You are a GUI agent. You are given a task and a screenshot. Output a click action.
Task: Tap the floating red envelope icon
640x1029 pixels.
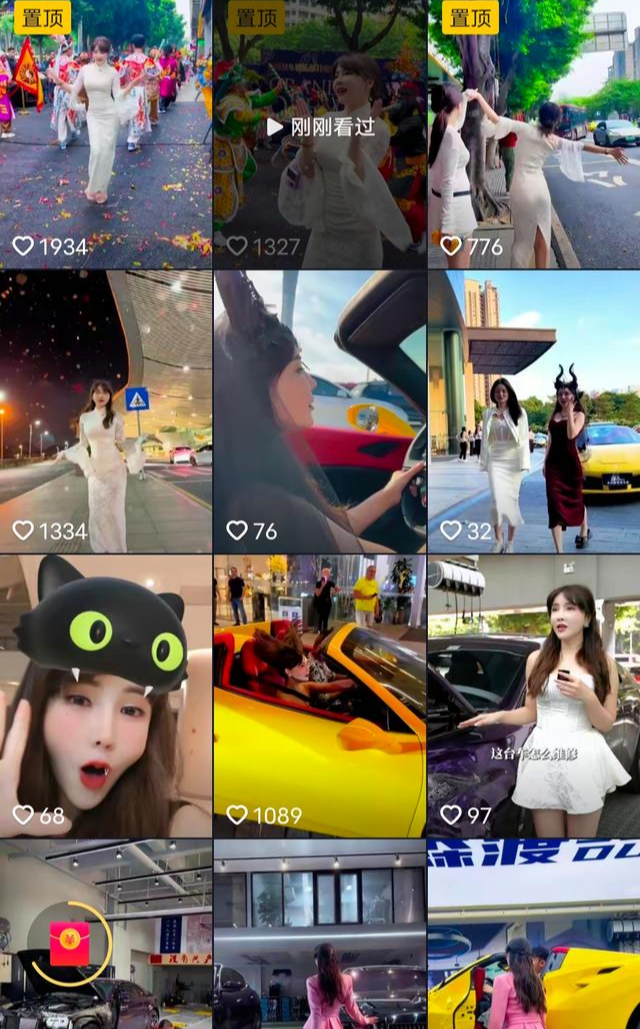point(70,943)
